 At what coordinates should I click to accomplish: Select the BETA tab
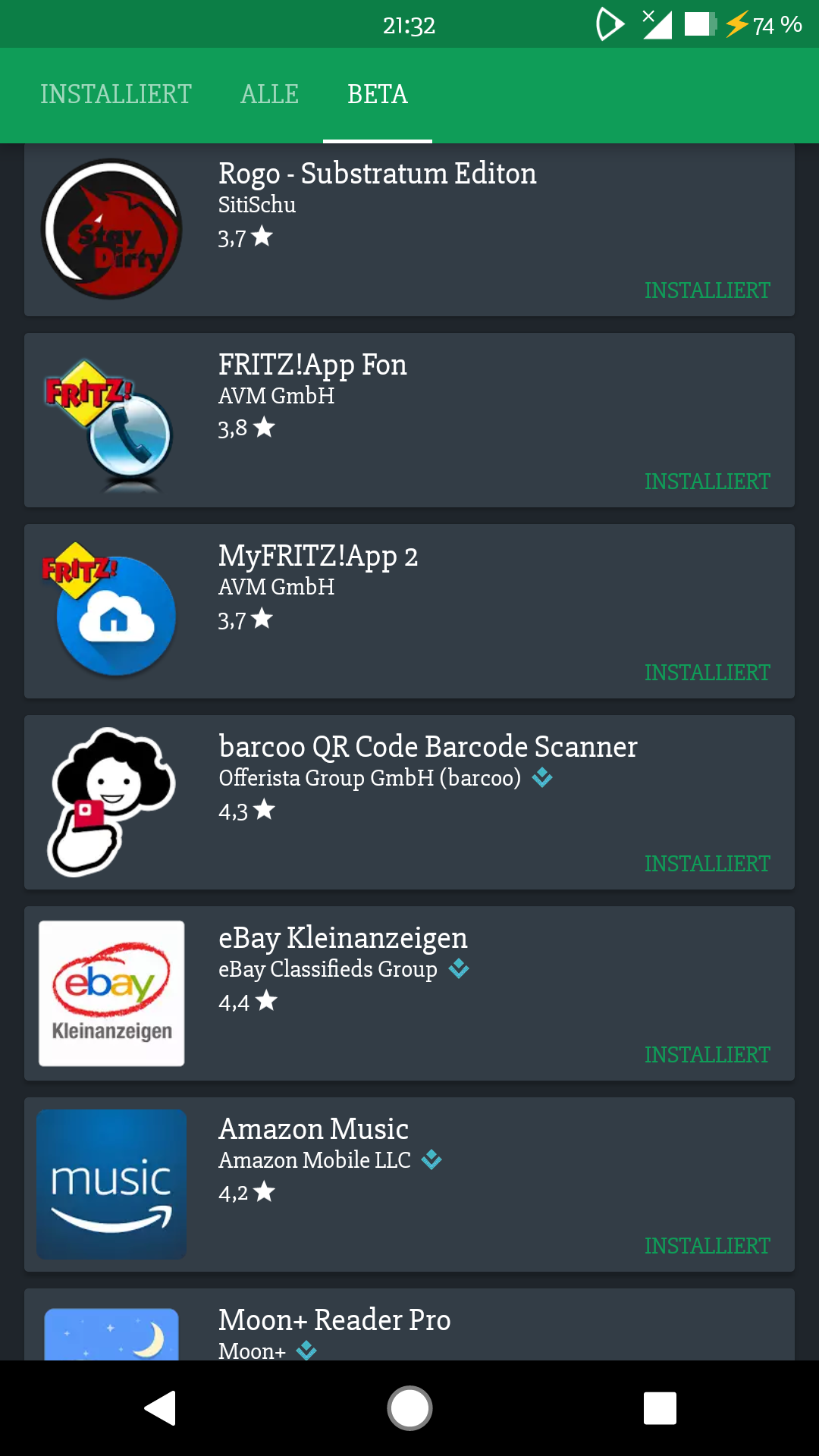[x=378, y=95]
